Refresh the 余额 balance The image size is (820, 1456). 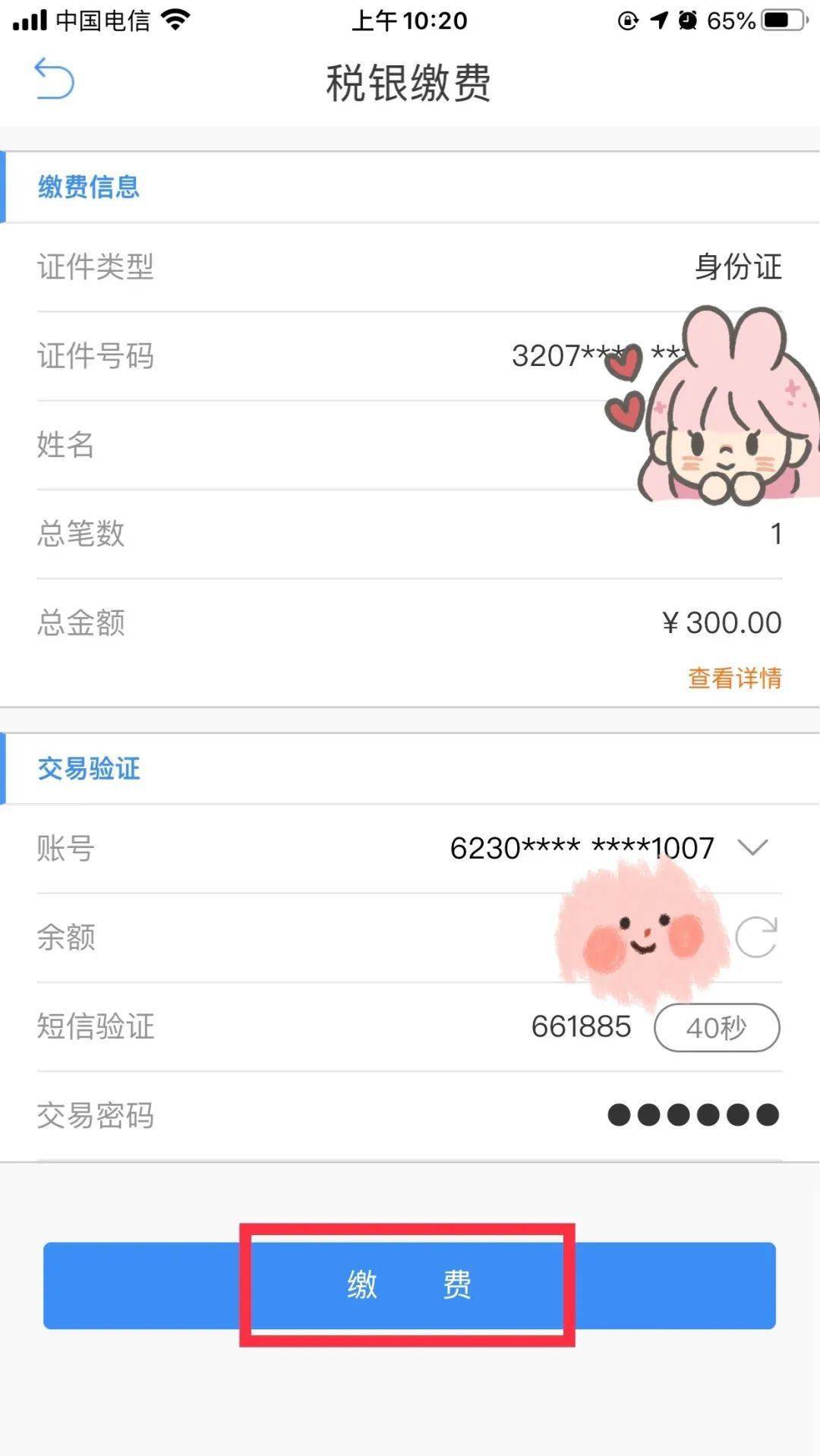(x=756, y=937)
